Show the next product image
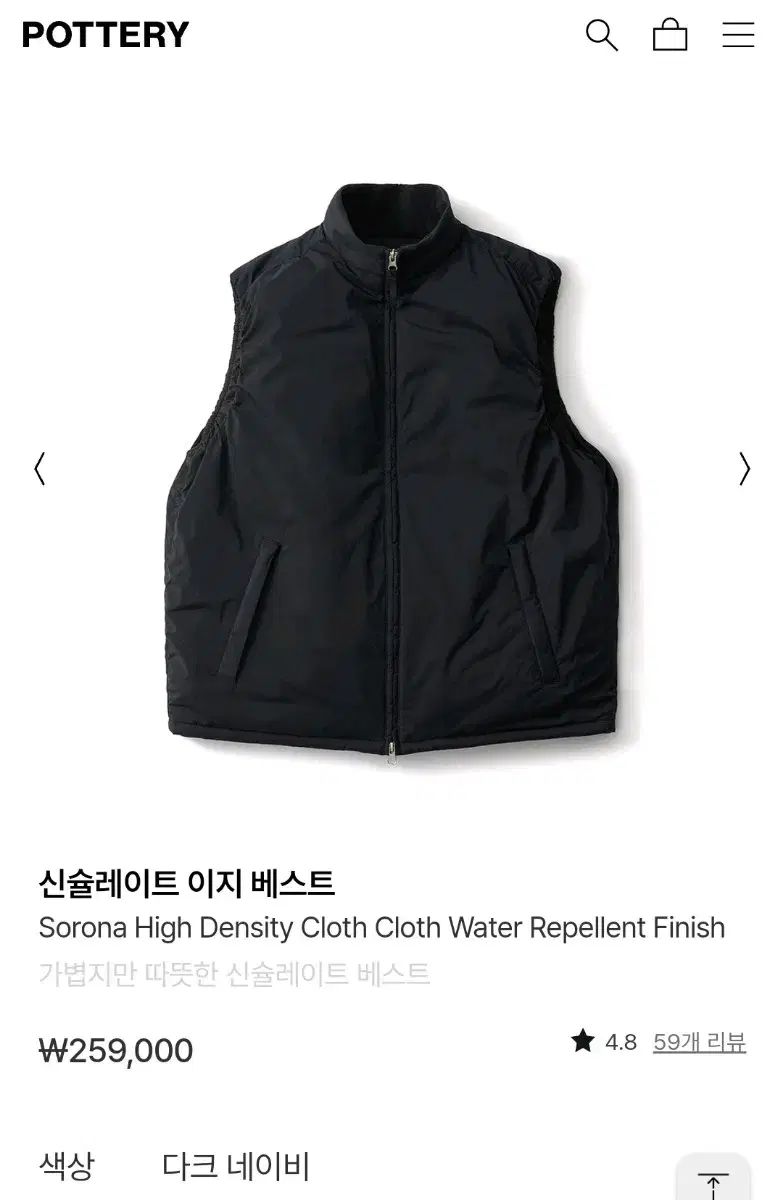The height and width of the screenshot is (1200, 783). [x=744, y=469]
